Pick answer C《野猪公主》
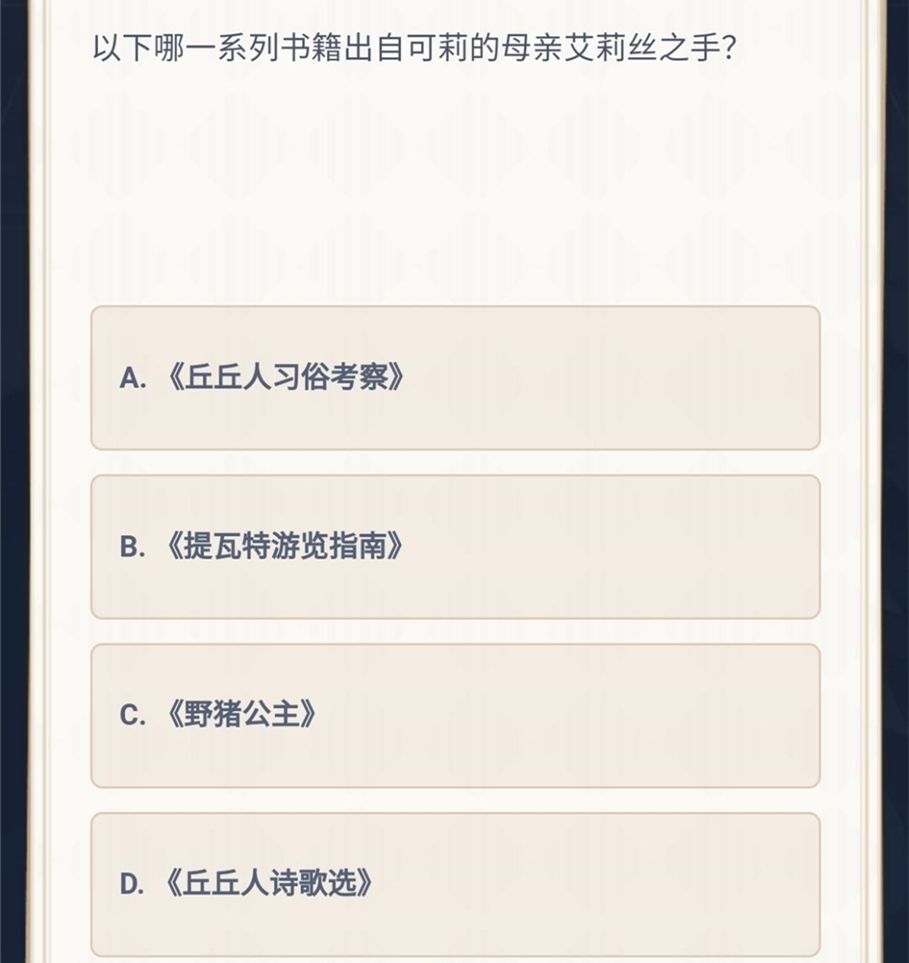 click(x=455, y=716)
